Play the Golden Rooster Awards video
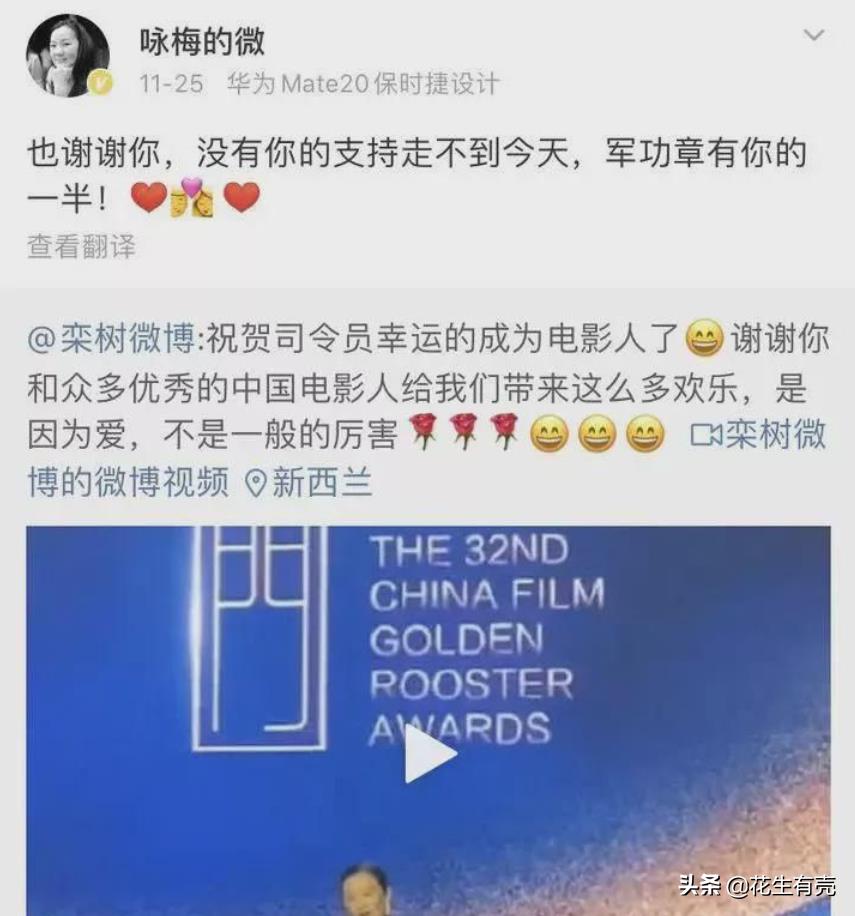 428,754
